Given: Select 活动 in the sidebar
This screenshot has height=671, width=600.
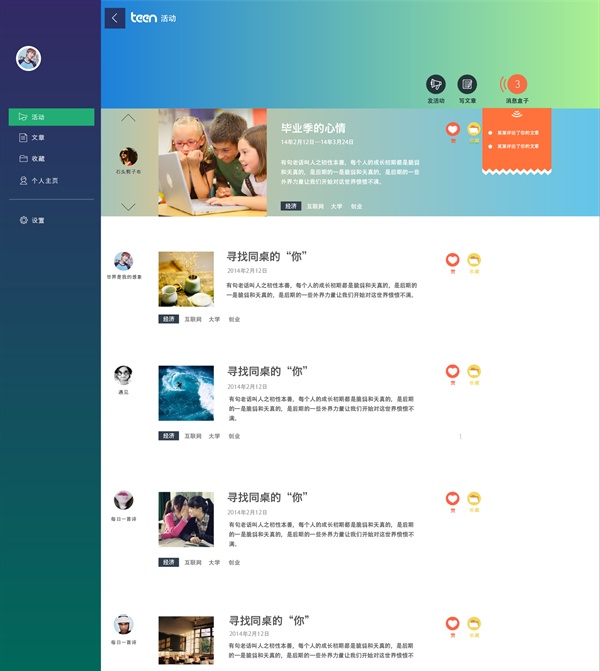Looking at the screenshot, I should click(x=51, y=117).
